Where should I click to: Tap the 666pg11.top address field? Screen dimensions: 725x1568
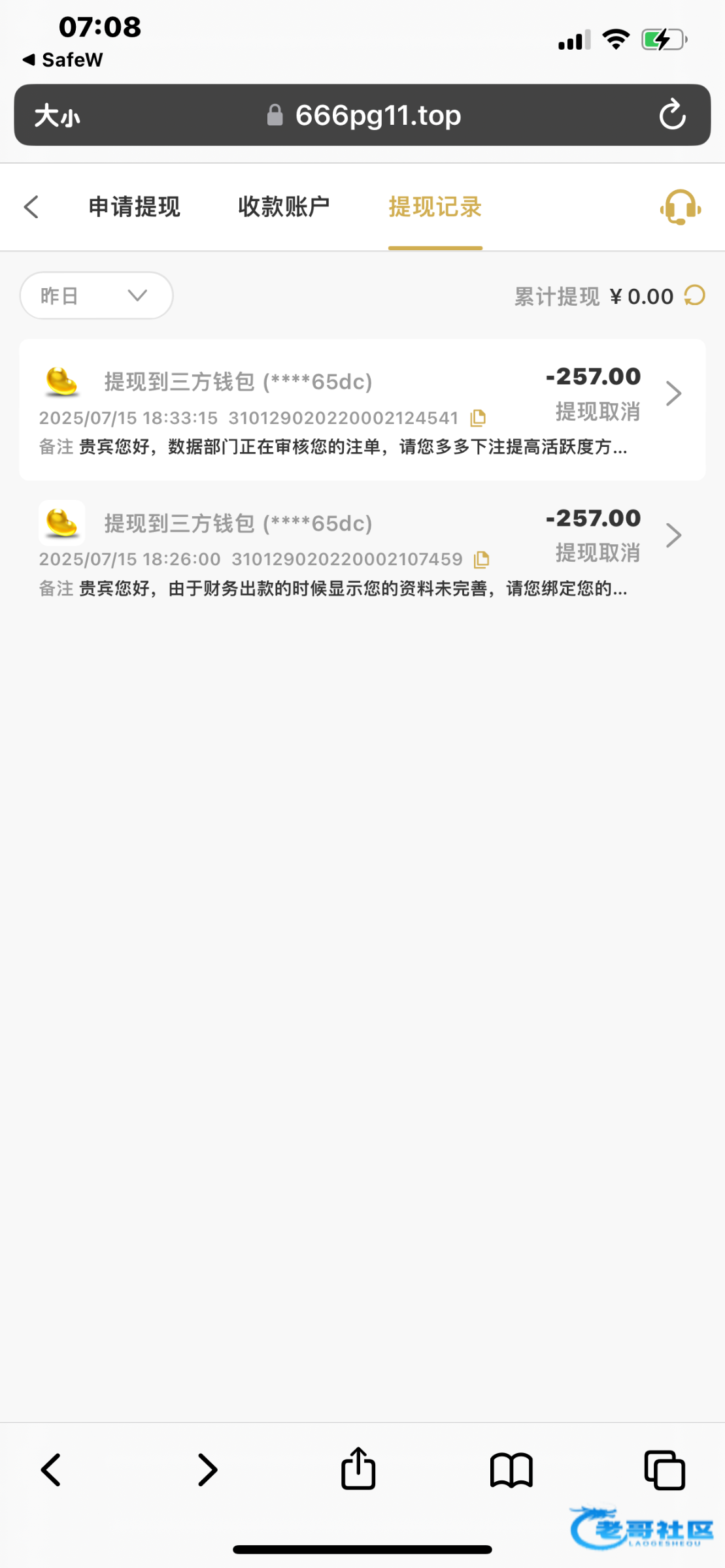(x=363, y=115)
